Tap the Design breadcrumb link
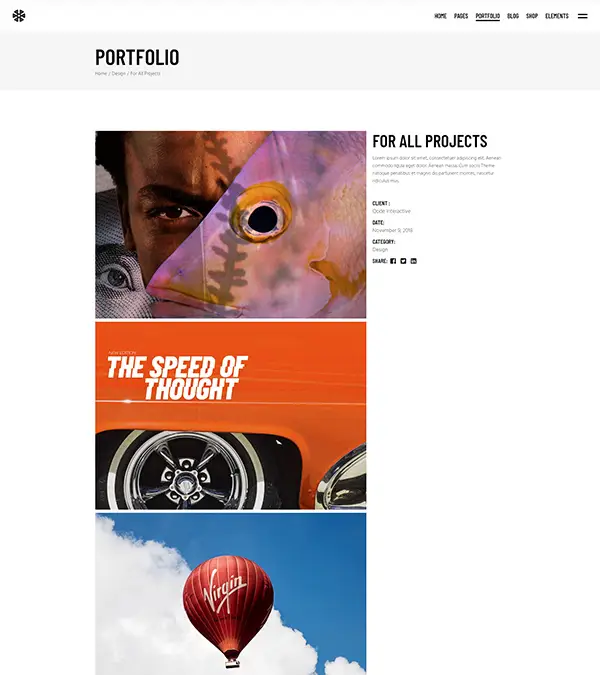Viewport: 600px width, 675px height. (x=119, y=73)
